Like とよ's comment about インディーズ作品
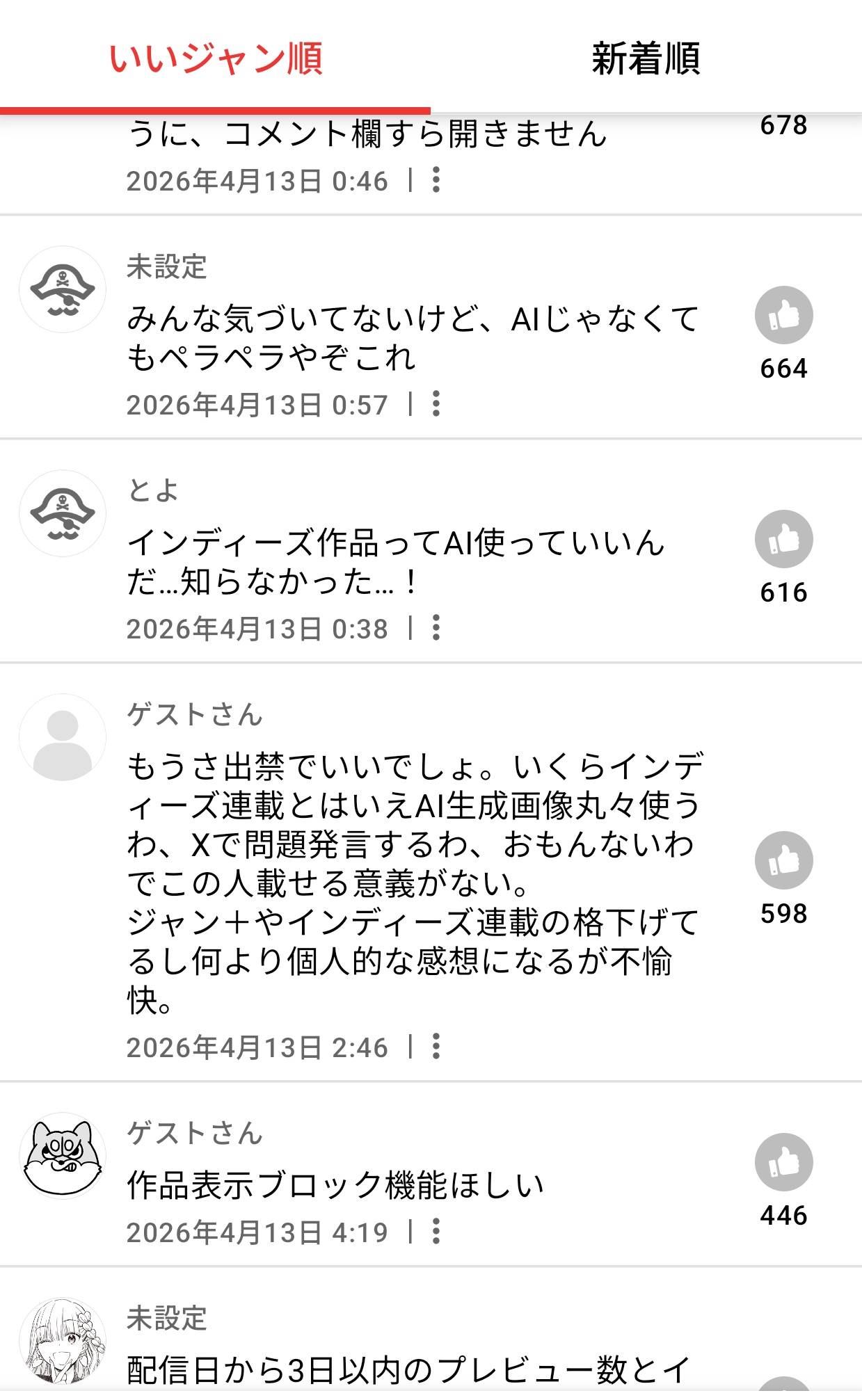The width and height of the screenshot is (862, 1400). pyautogui.click(x=783, y=539)
